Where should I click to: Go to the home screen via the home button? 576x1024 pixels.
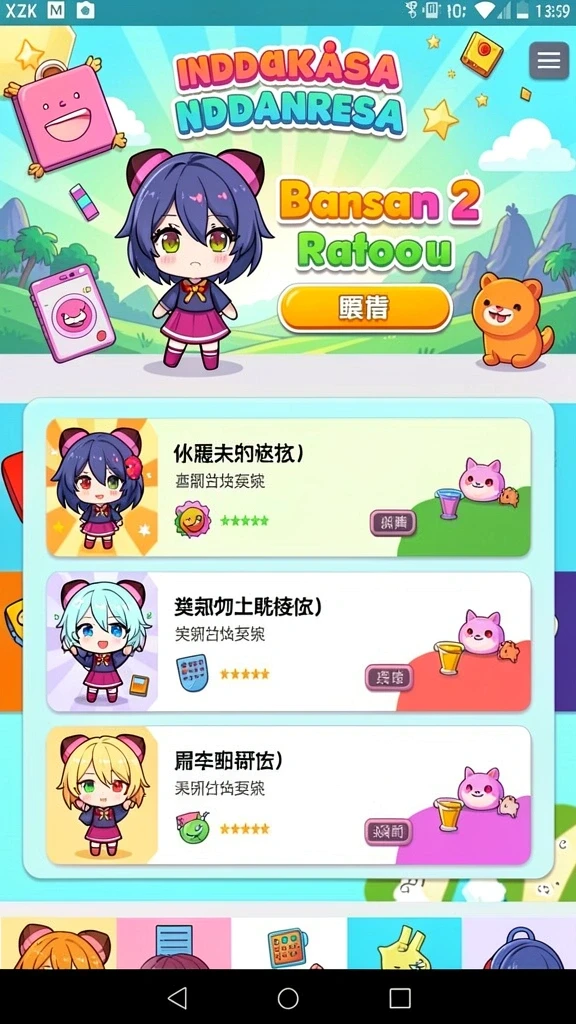tap(288, 997)
